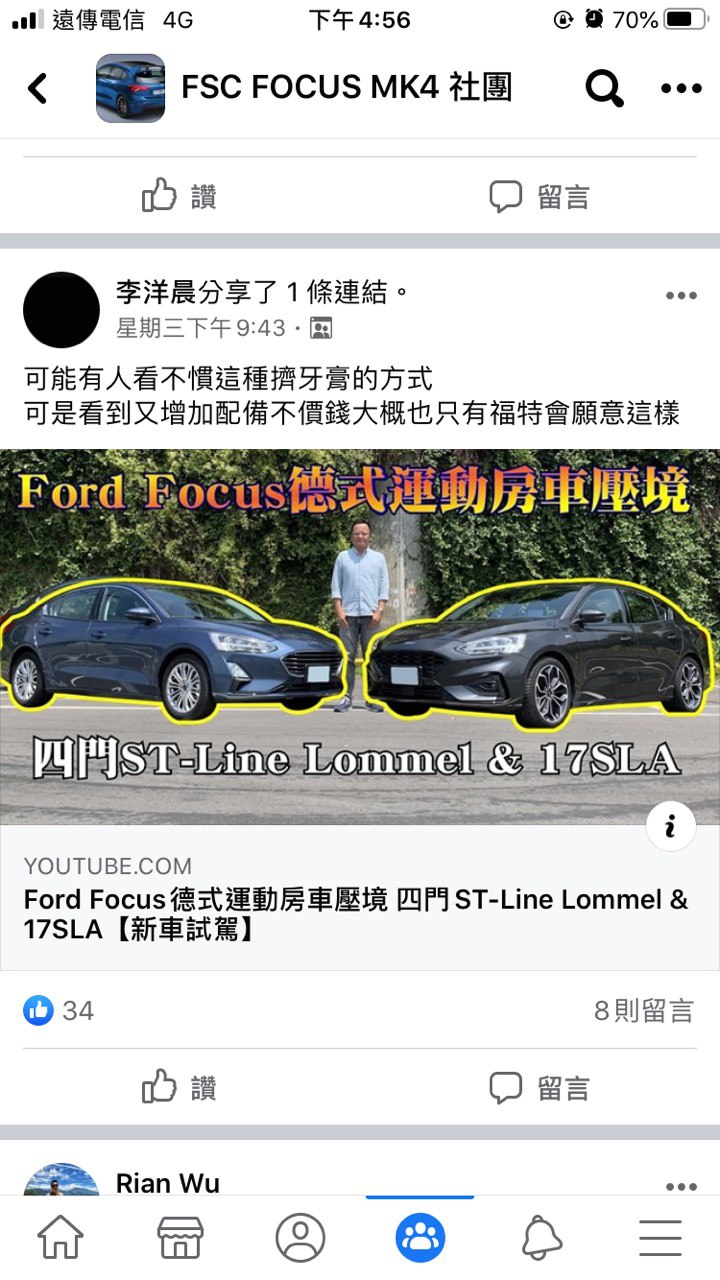The width and height of the screenshot is (720, 1280).
Task: Switch to the Home feed tab
Action: click(x=61, y=1238)
